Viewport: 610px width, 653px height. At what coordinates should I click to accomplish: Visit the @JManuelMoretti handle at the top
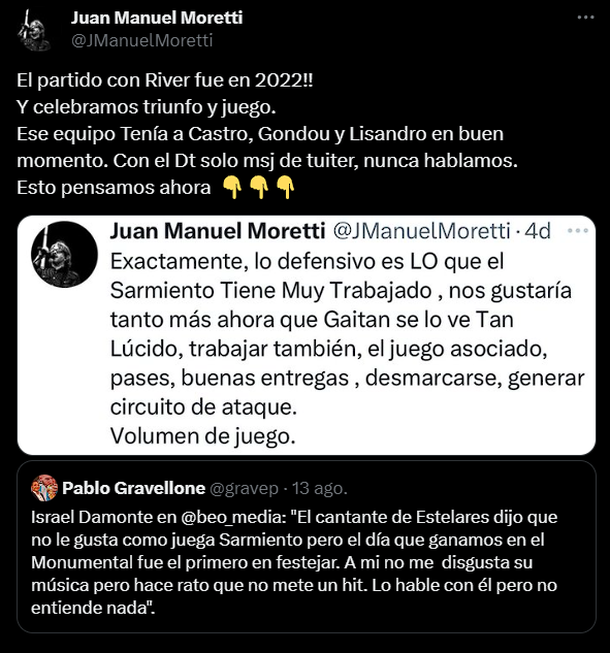pyautogui.click(x=141, y=41)
